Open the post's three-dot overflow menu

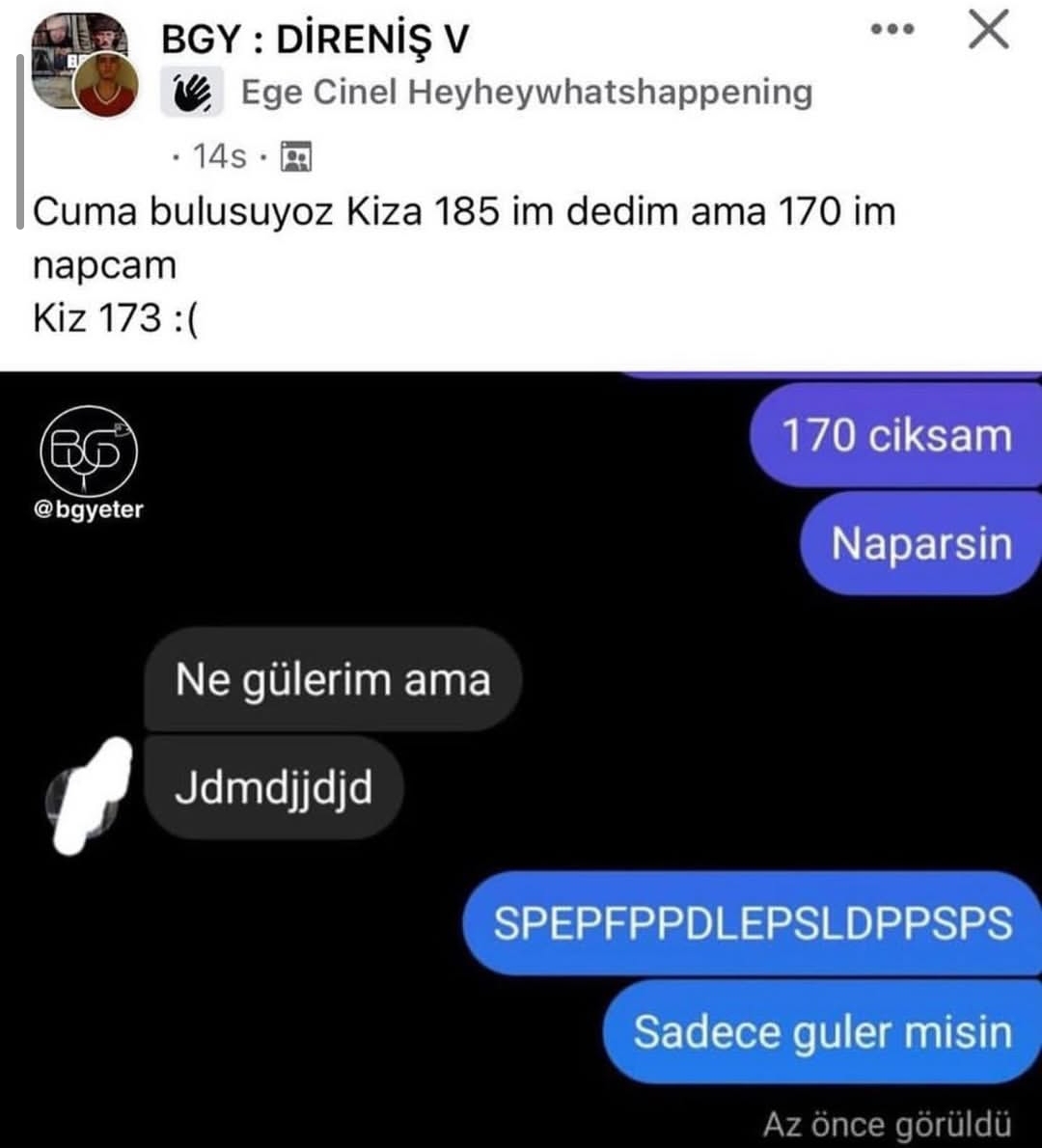coord(891,30)
